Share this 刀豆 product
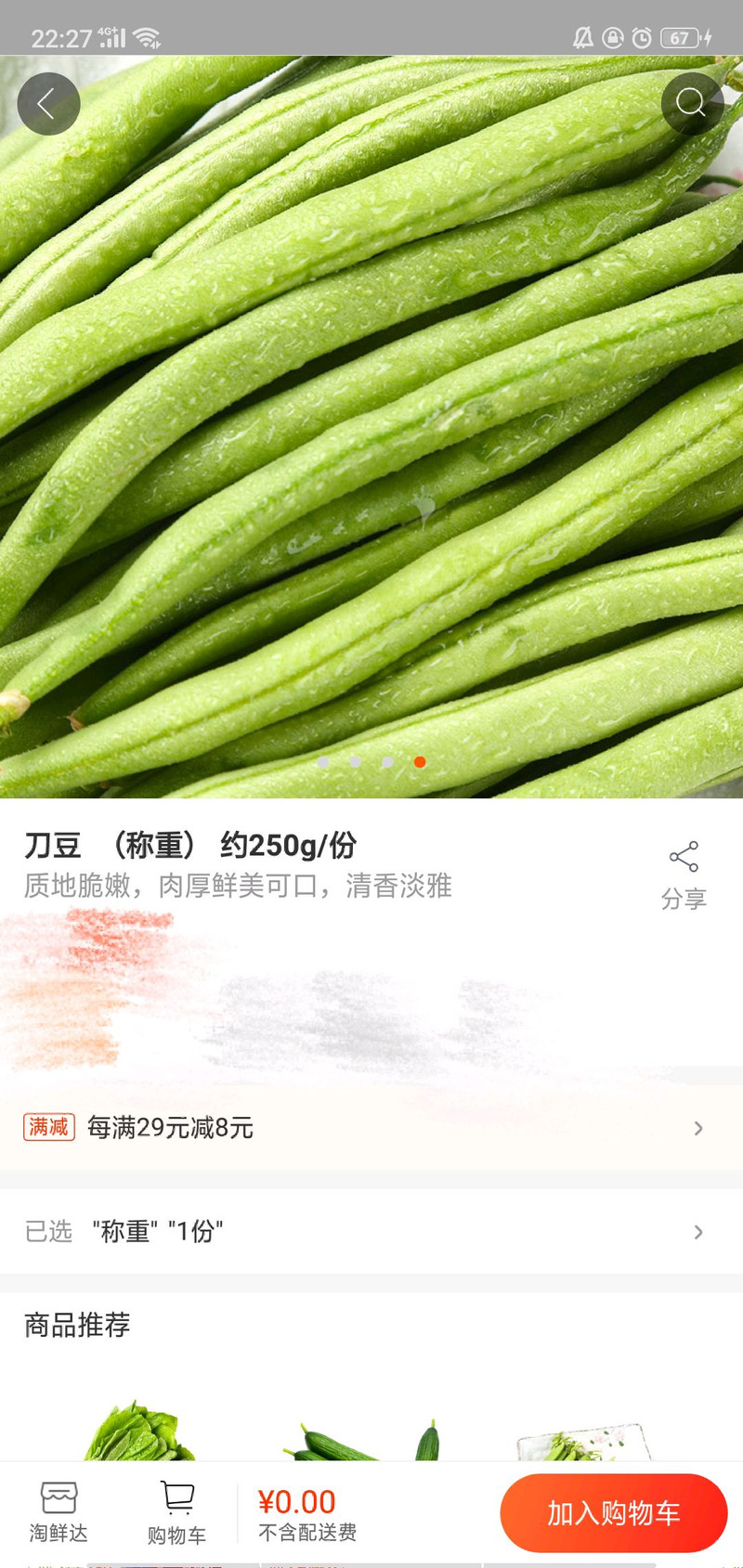 [x=684, y=875]
